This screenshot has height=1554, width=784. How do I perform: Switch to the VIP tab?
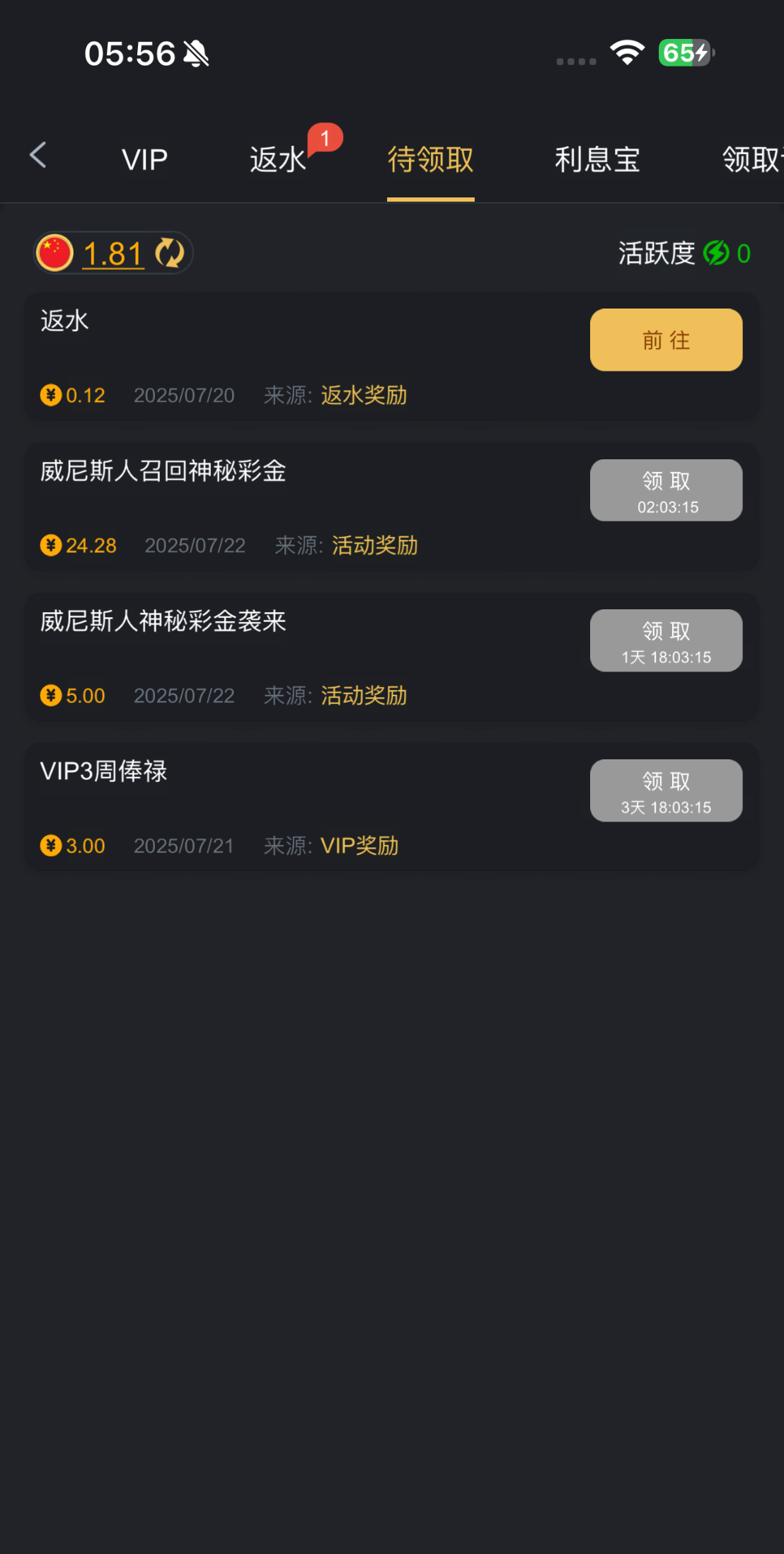pos(144,160)
